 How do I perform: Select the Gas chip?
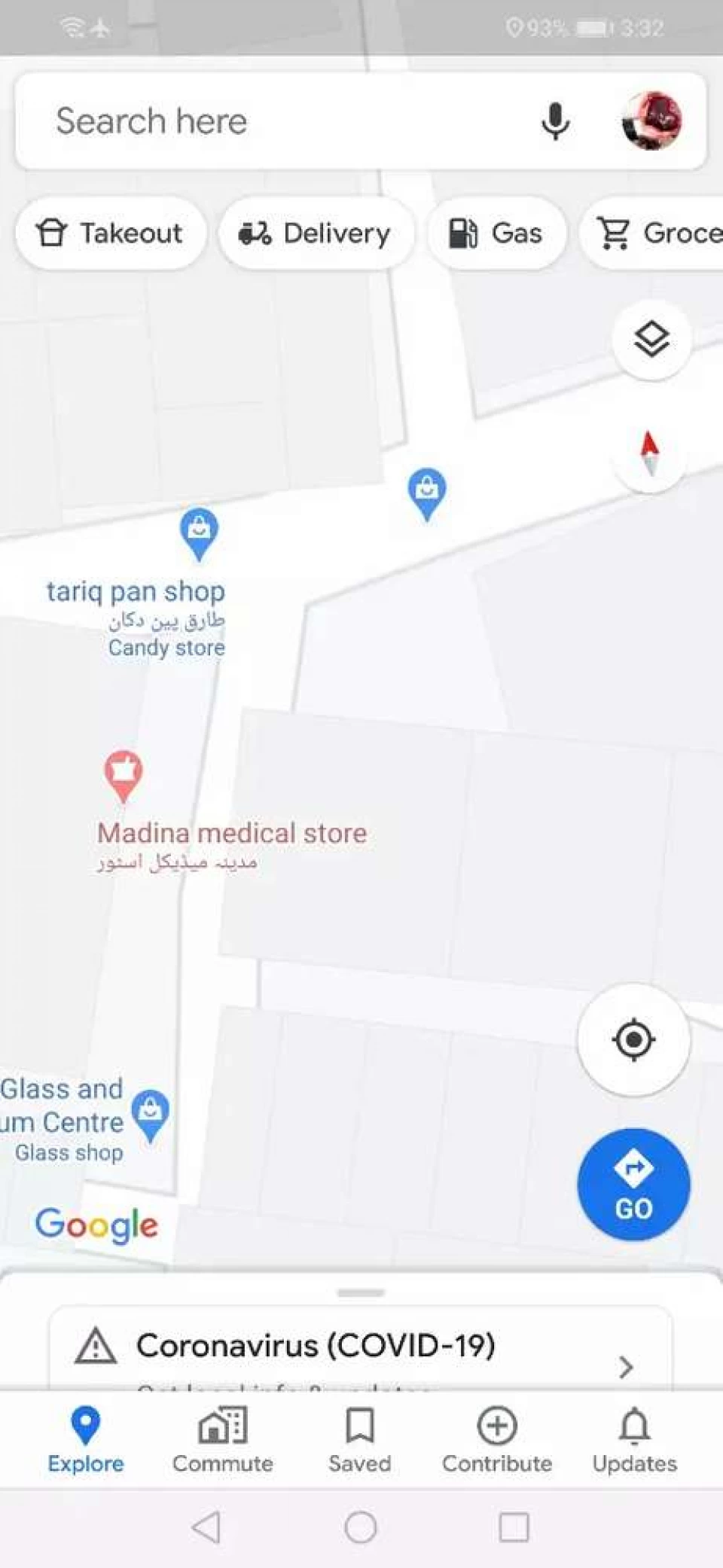(496, 233)
